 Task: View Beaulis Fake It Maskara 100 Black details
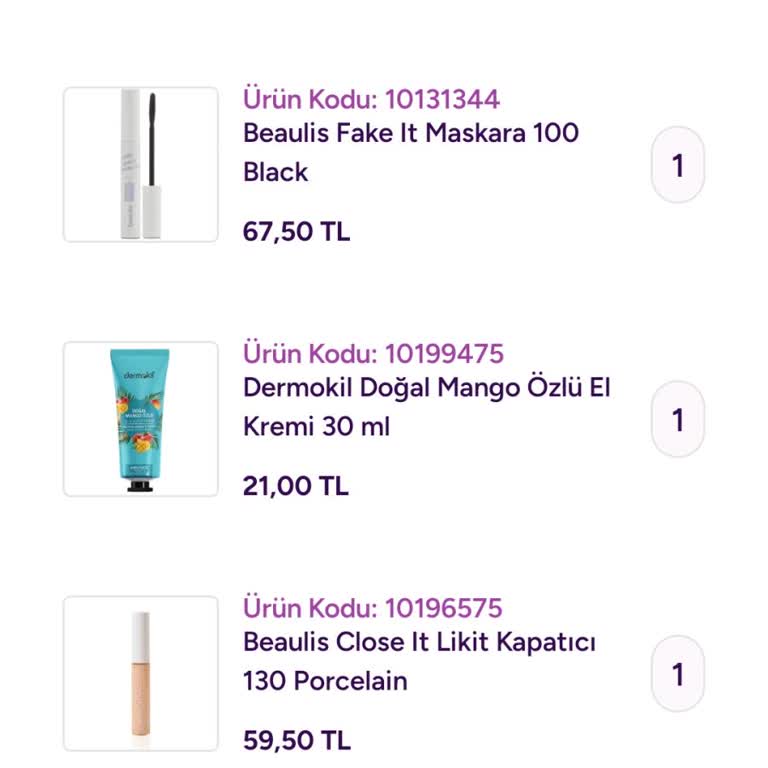410,152
